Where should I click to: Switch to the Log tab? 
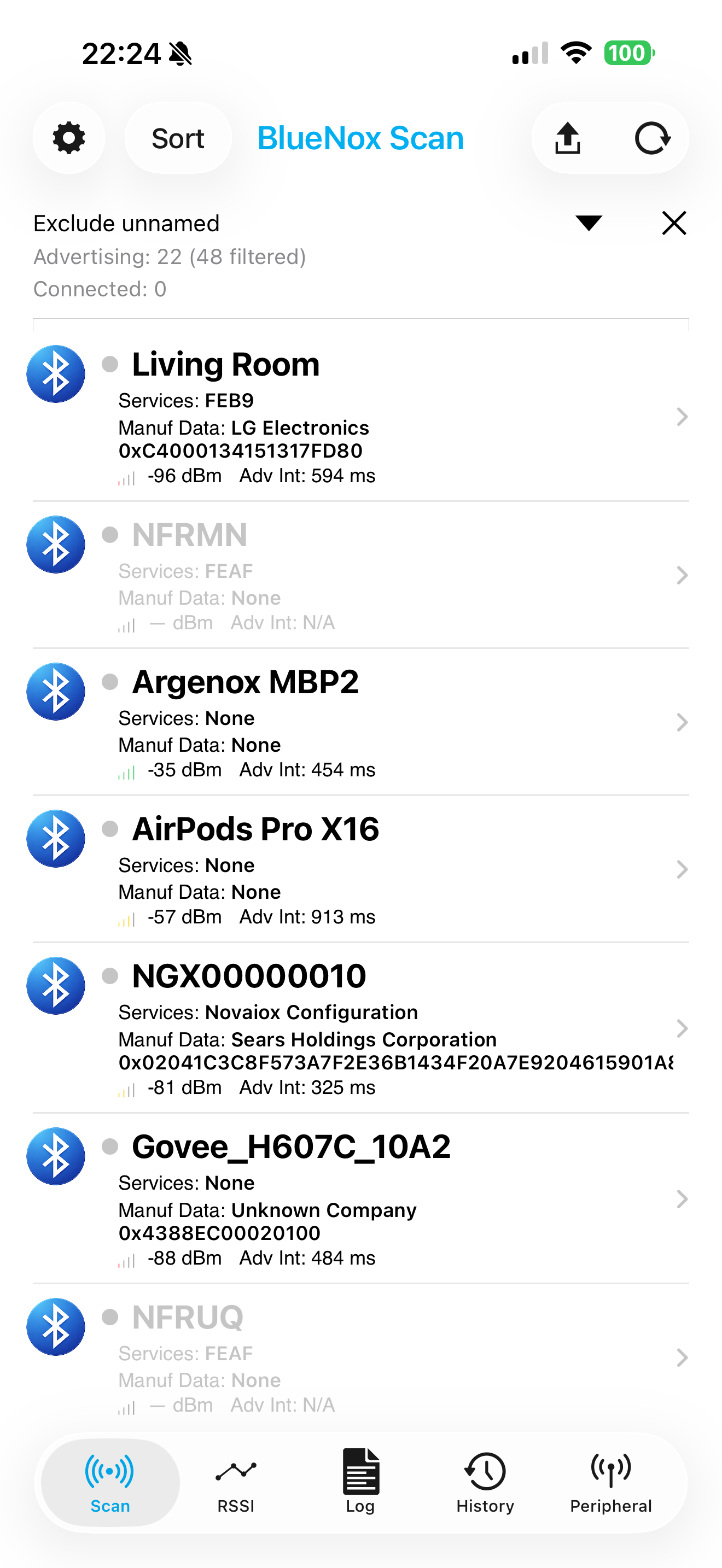tap(360, 1483)
